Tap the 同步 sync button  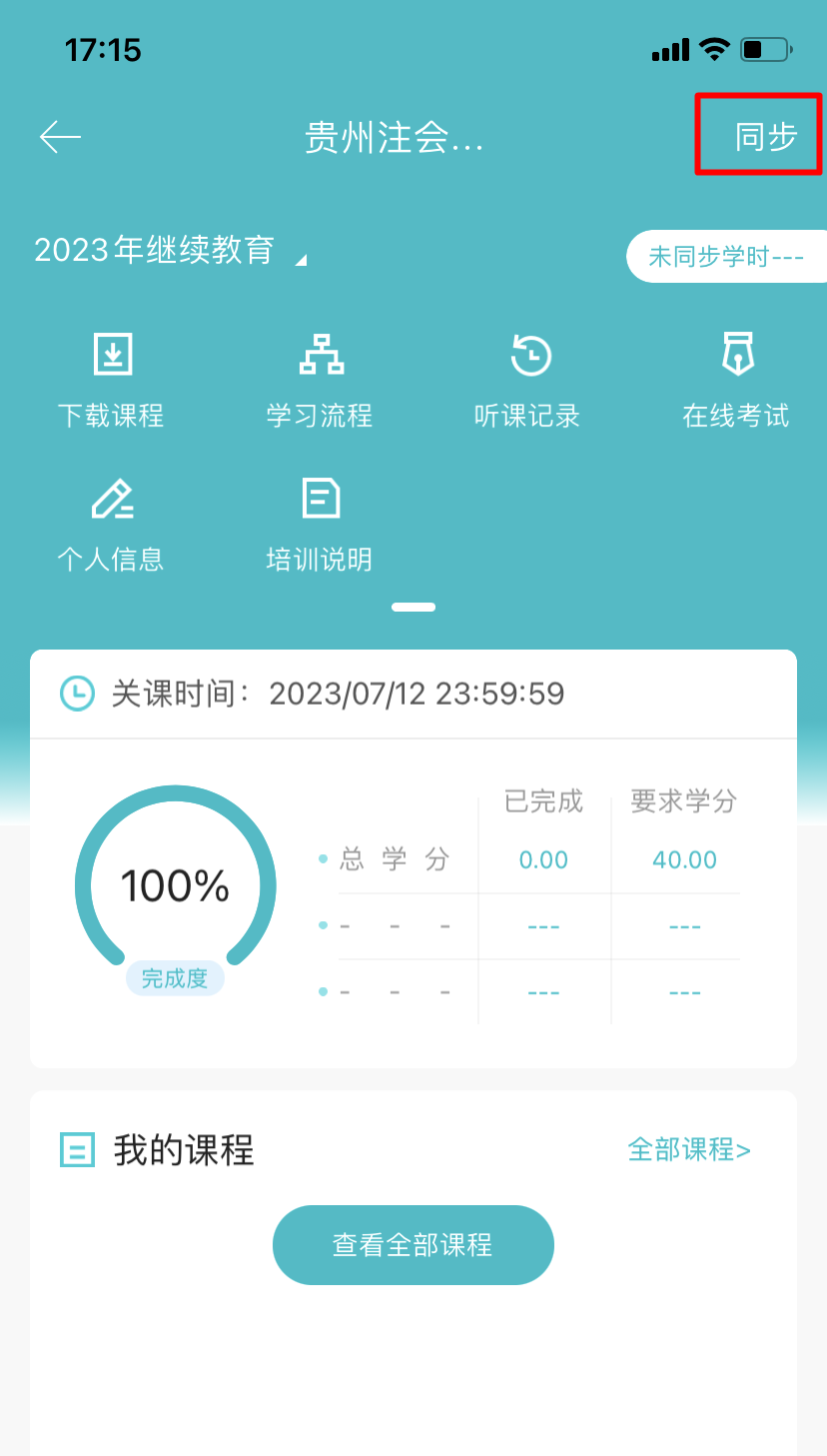tap(765, 136)
